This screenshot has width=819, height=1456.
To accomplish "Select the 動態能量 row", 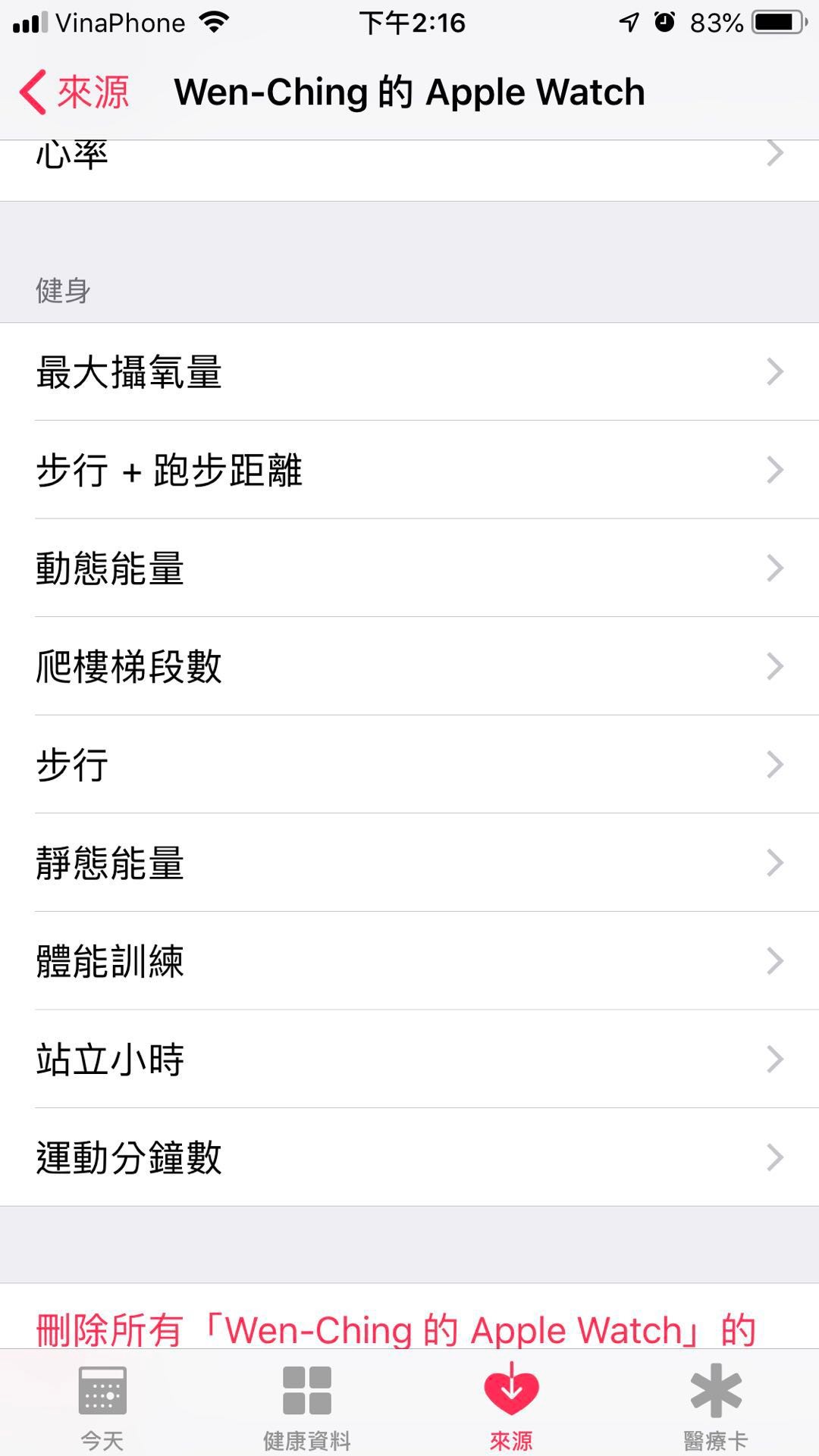I will (x=409, y=568).
